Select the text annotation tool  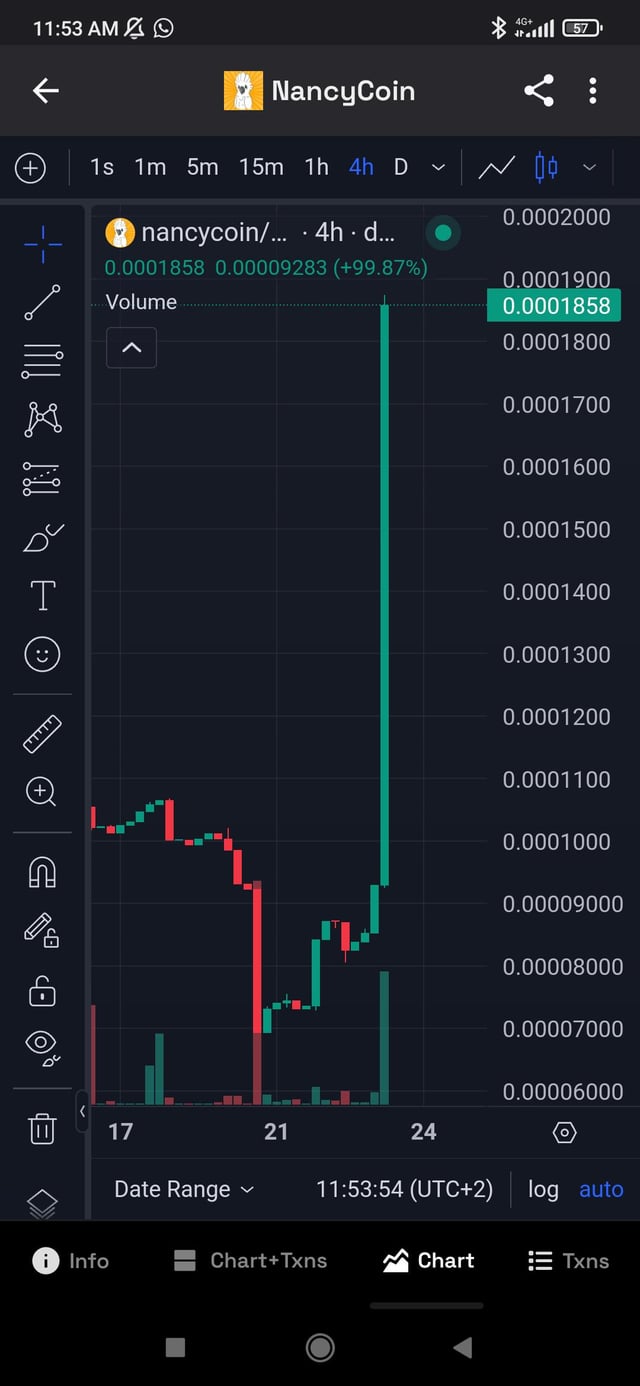click(42, 595)
